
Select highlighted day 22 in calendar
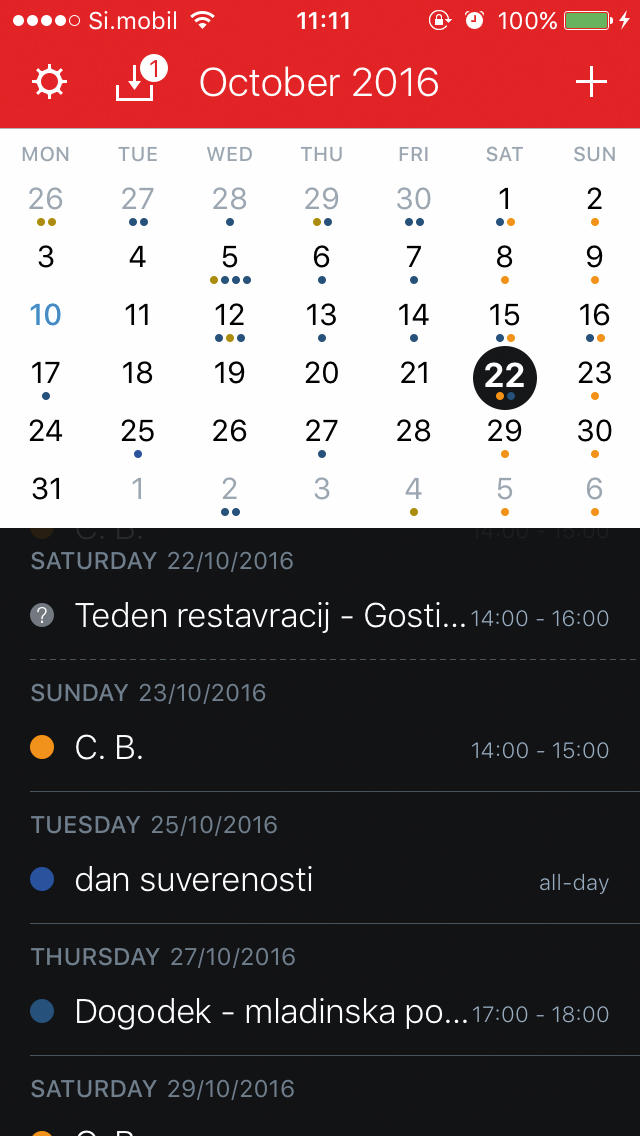click(504, 377)
